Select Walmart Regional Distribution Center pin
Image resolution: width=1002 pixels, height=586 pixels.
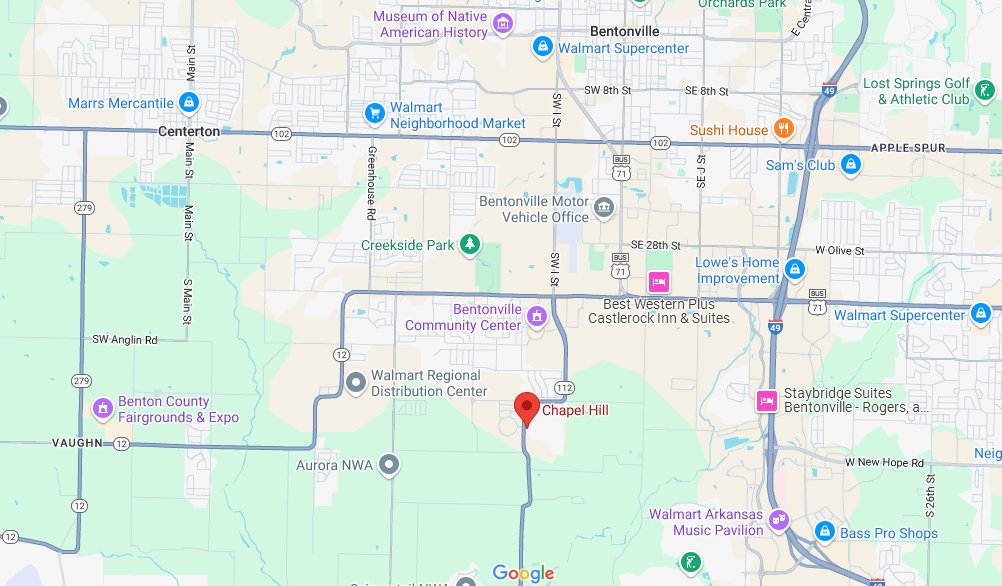pos(356,382)
